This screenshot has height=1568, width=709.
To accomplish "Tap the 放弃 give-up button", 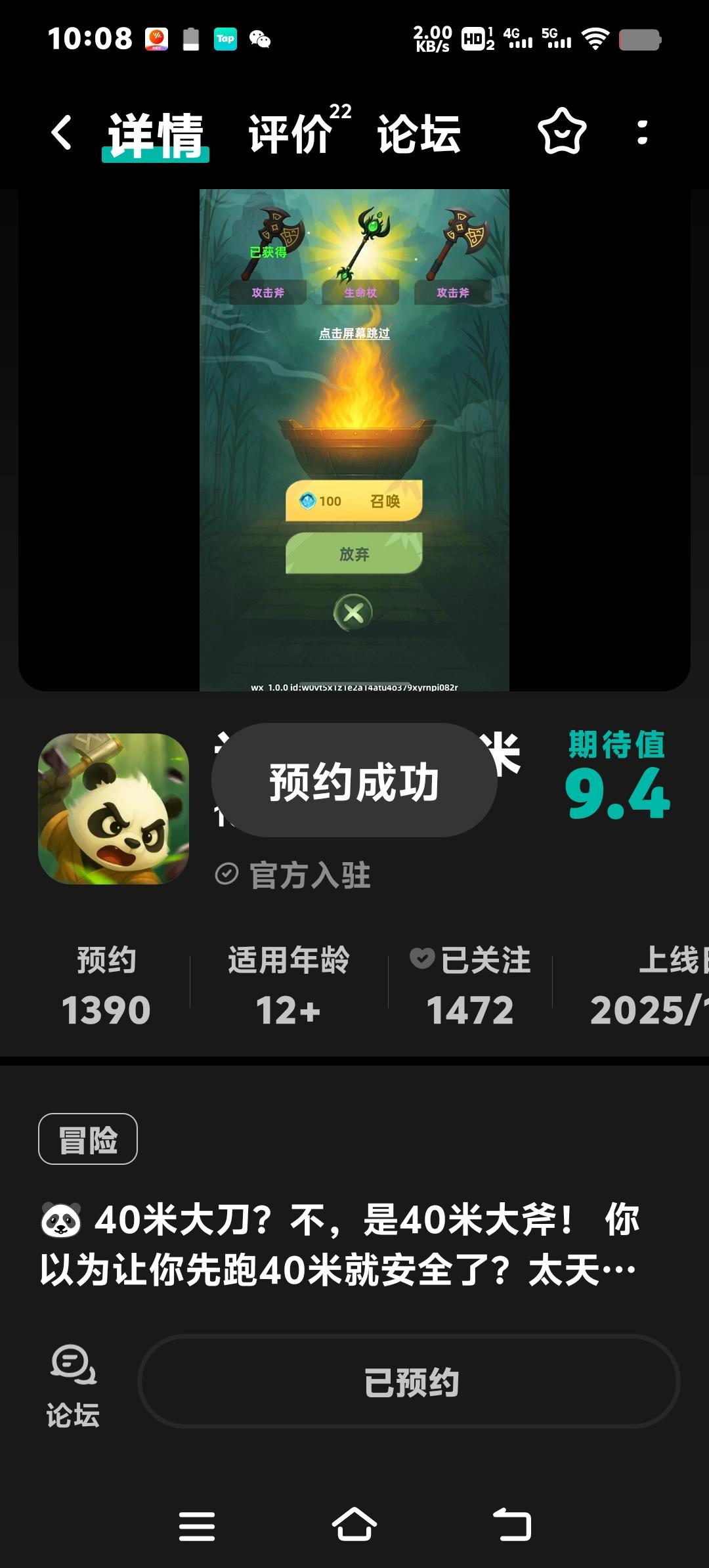I will [354, 554].
